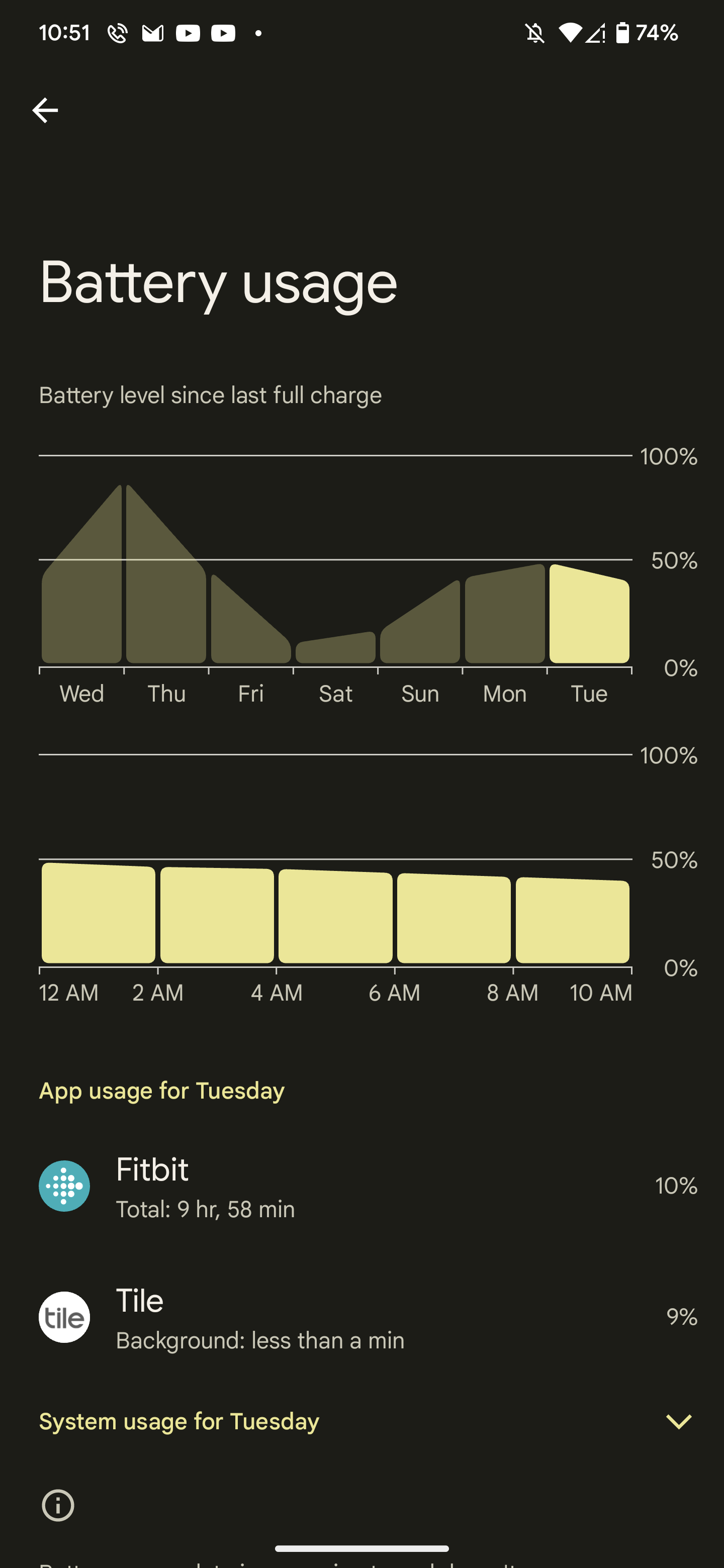Select the 6 AM to 8 AM bar
The height and width of the screenshot is (1568, 724).
click(x=454, y=918)
